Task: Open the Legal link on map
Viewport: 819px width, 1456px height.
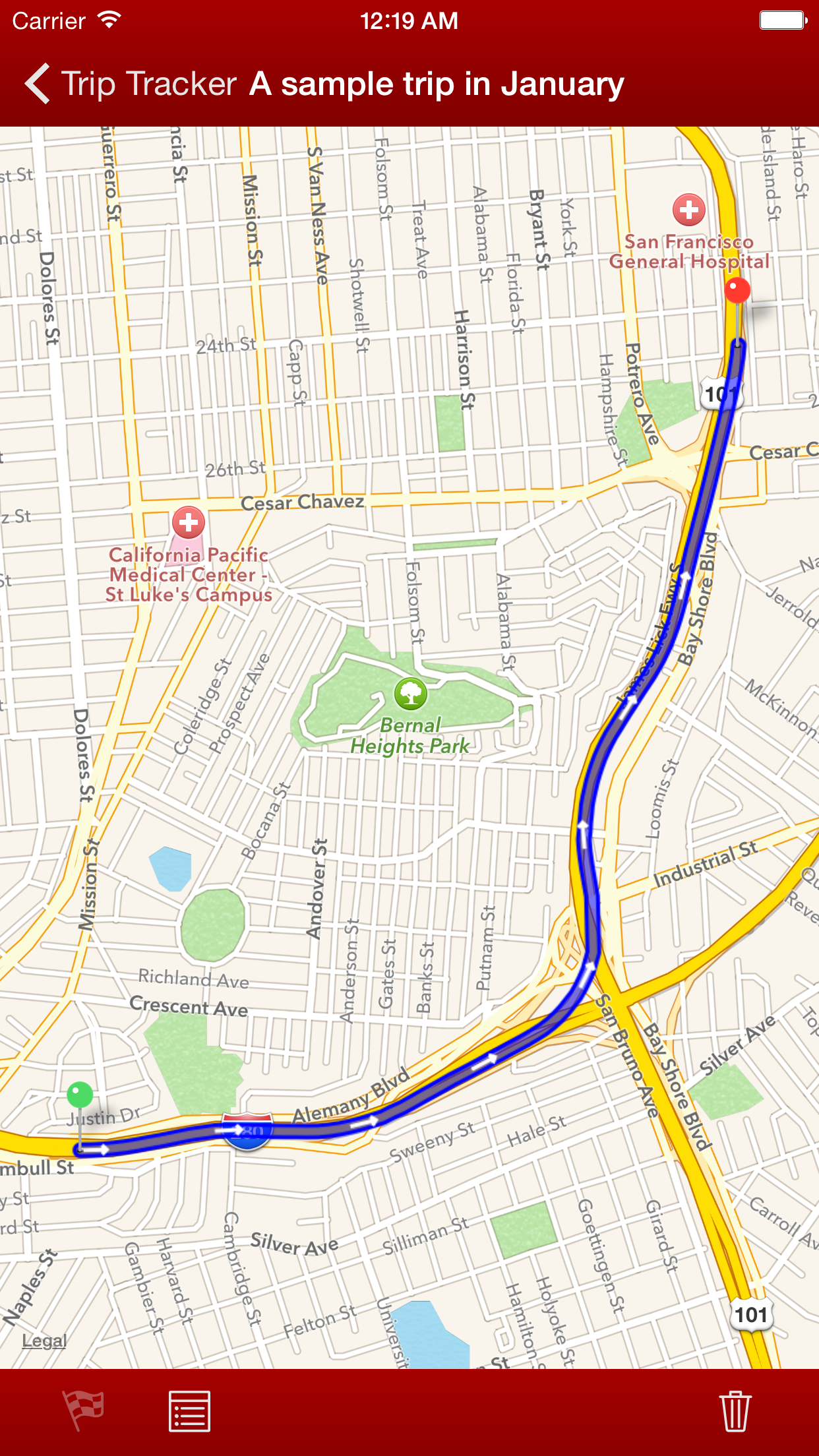Action: (x=44, y=1341)
